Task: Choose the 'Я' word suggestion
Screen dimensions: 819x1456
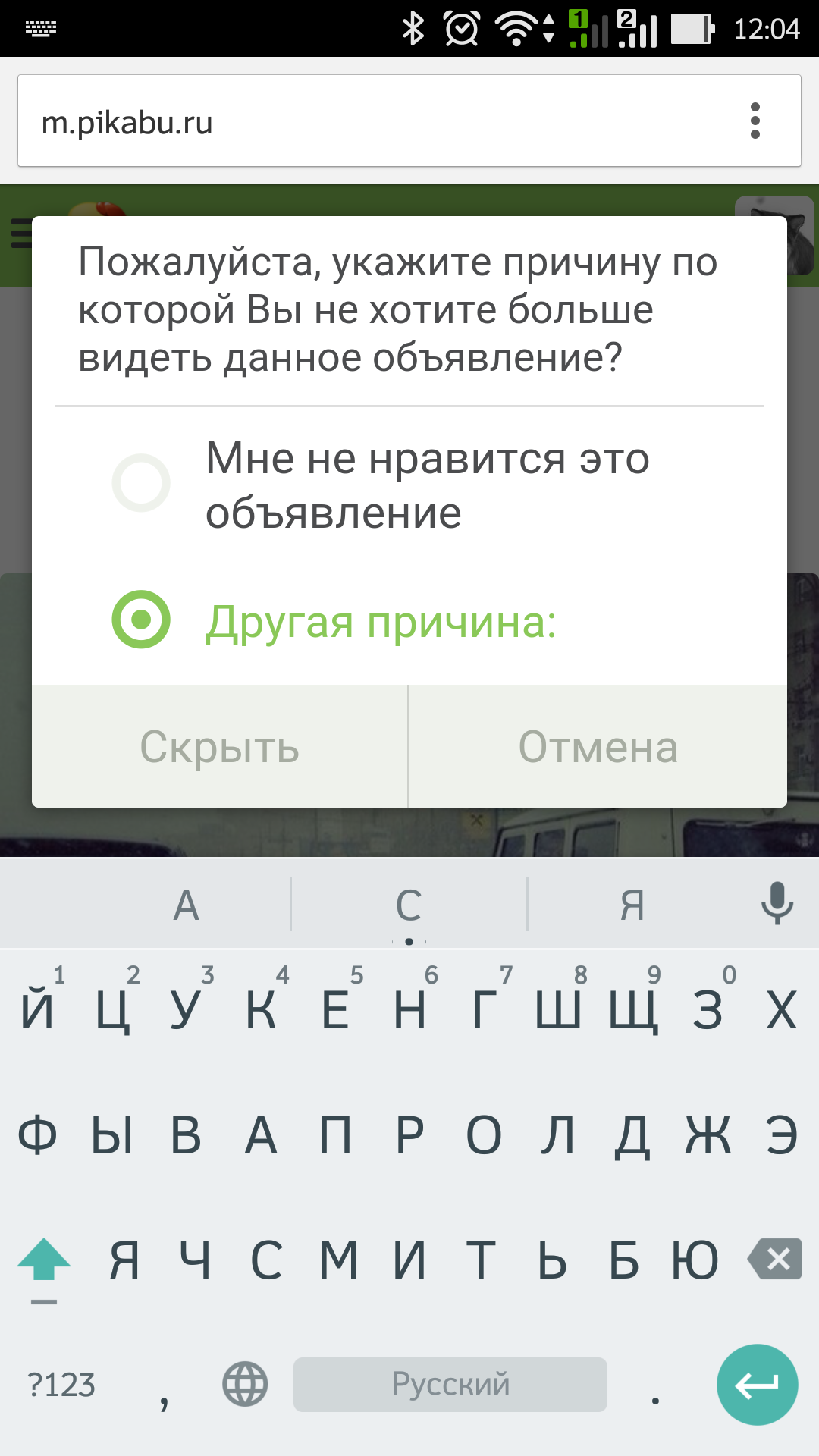Action: pos(632,905)
